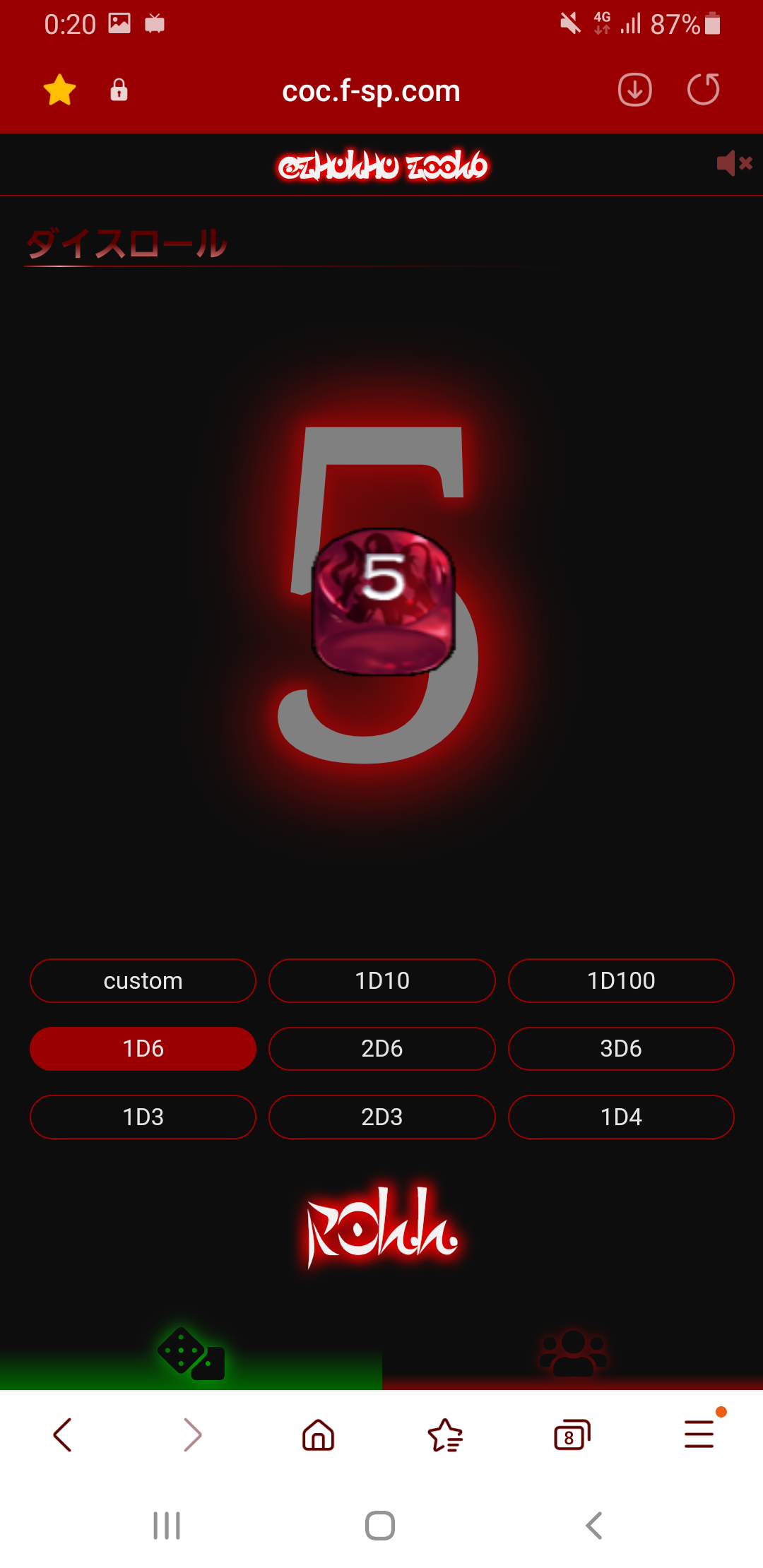Open recent apps from the navigation bar
The height and width of the screenshot is (1568, 763).
pos(167,1526)
